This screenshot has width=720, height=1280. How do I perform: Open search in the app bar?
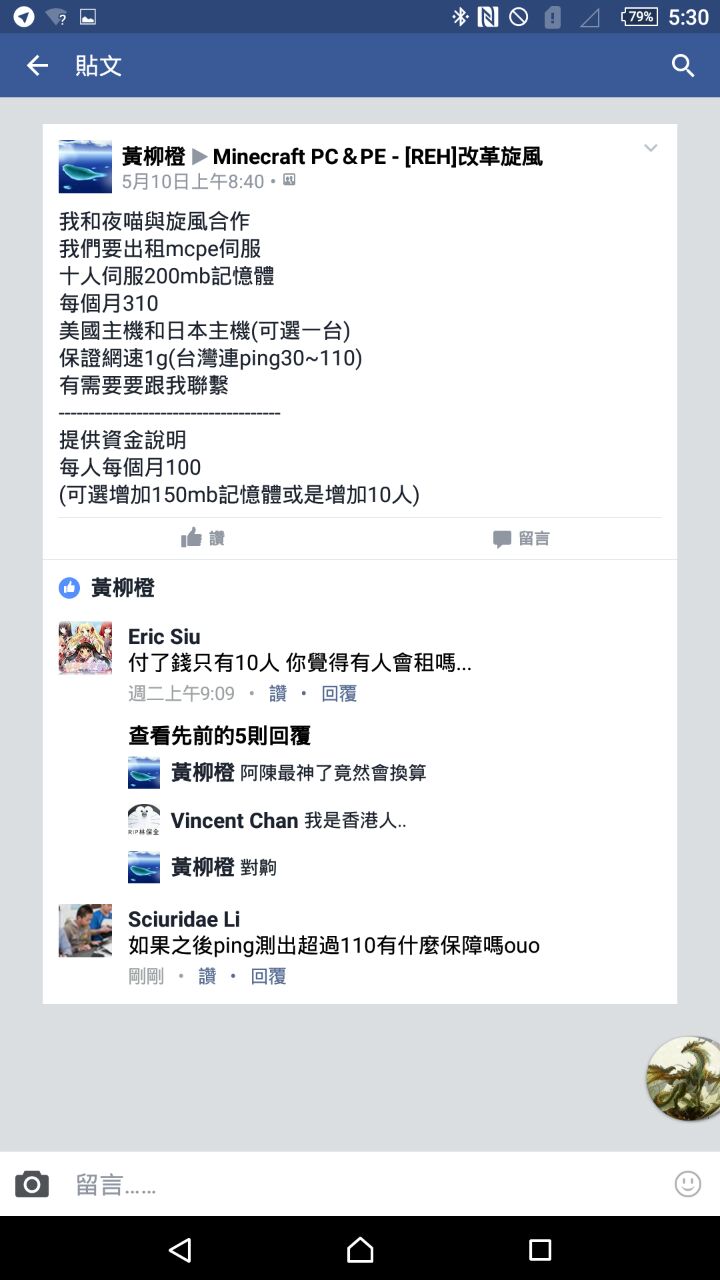point(683,66)
